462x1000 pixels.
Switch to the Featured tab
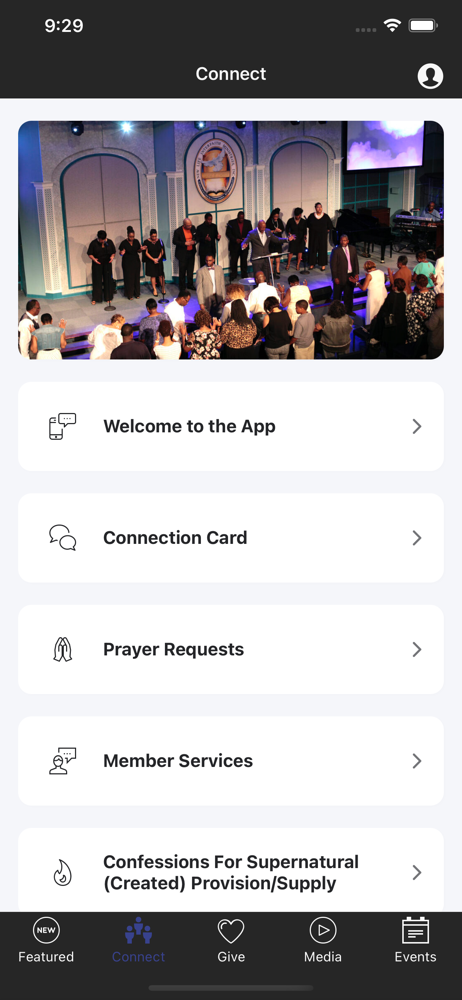[46, 941]
